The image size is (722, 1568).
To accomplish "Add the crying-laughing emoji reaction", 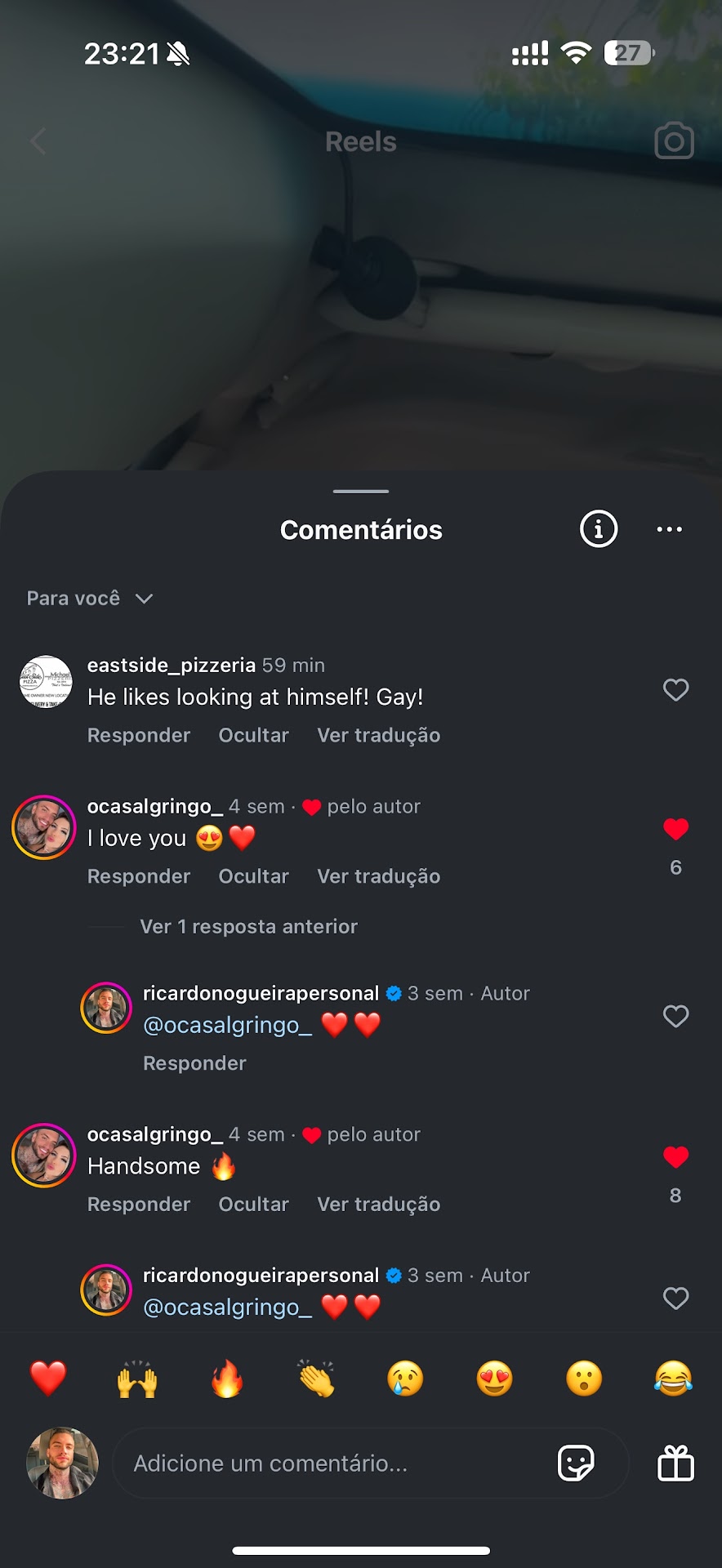I will click(673, 1379).
